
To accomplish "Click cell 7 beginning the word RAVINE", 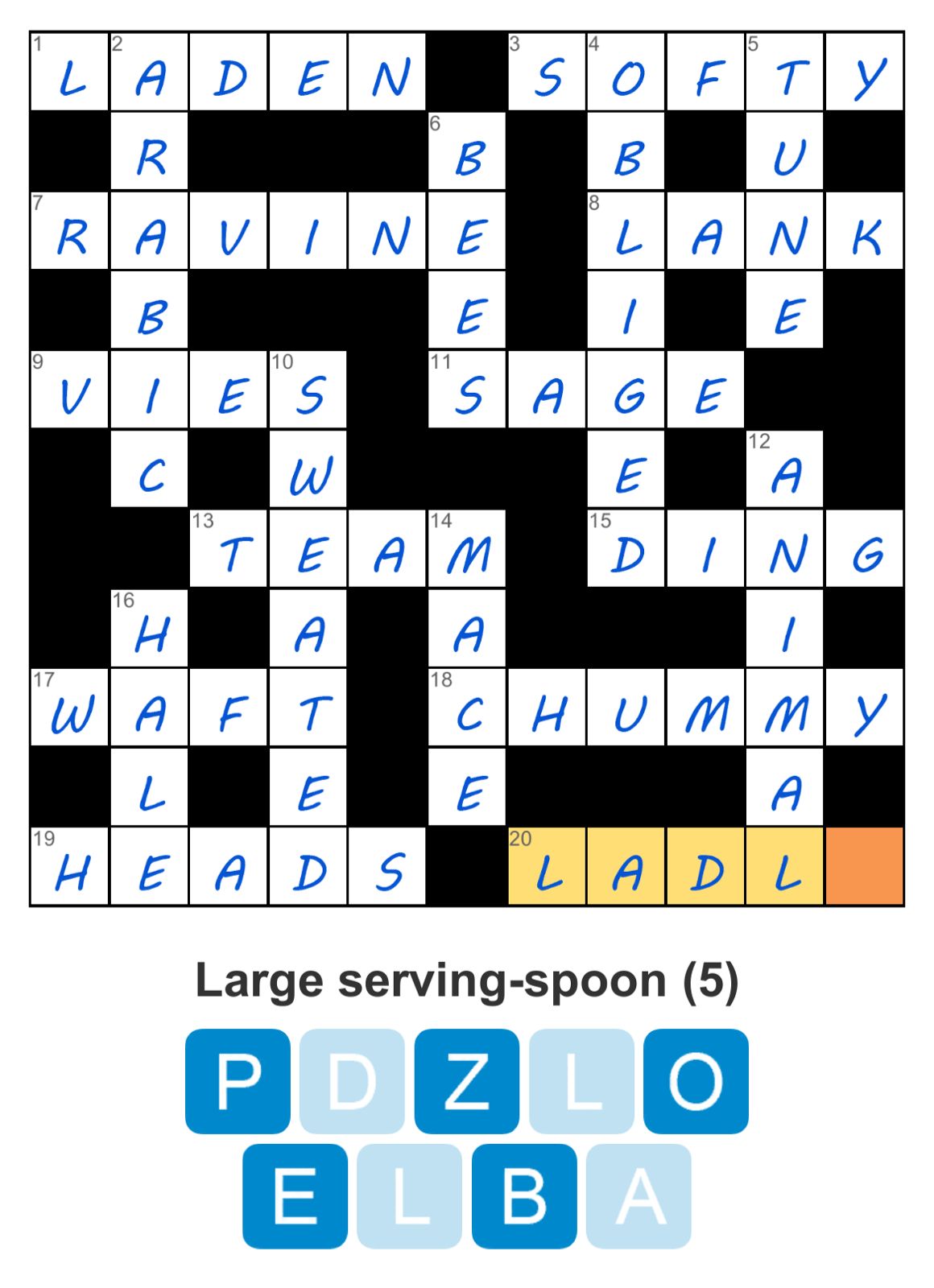I will point(69,233).
